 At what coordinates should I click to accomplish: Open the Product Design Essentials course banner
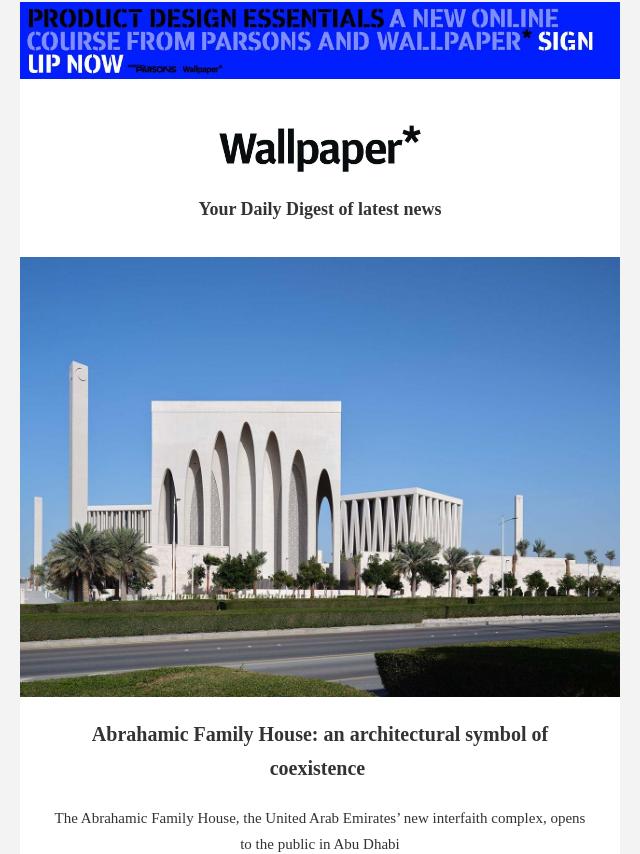(320, 40)
